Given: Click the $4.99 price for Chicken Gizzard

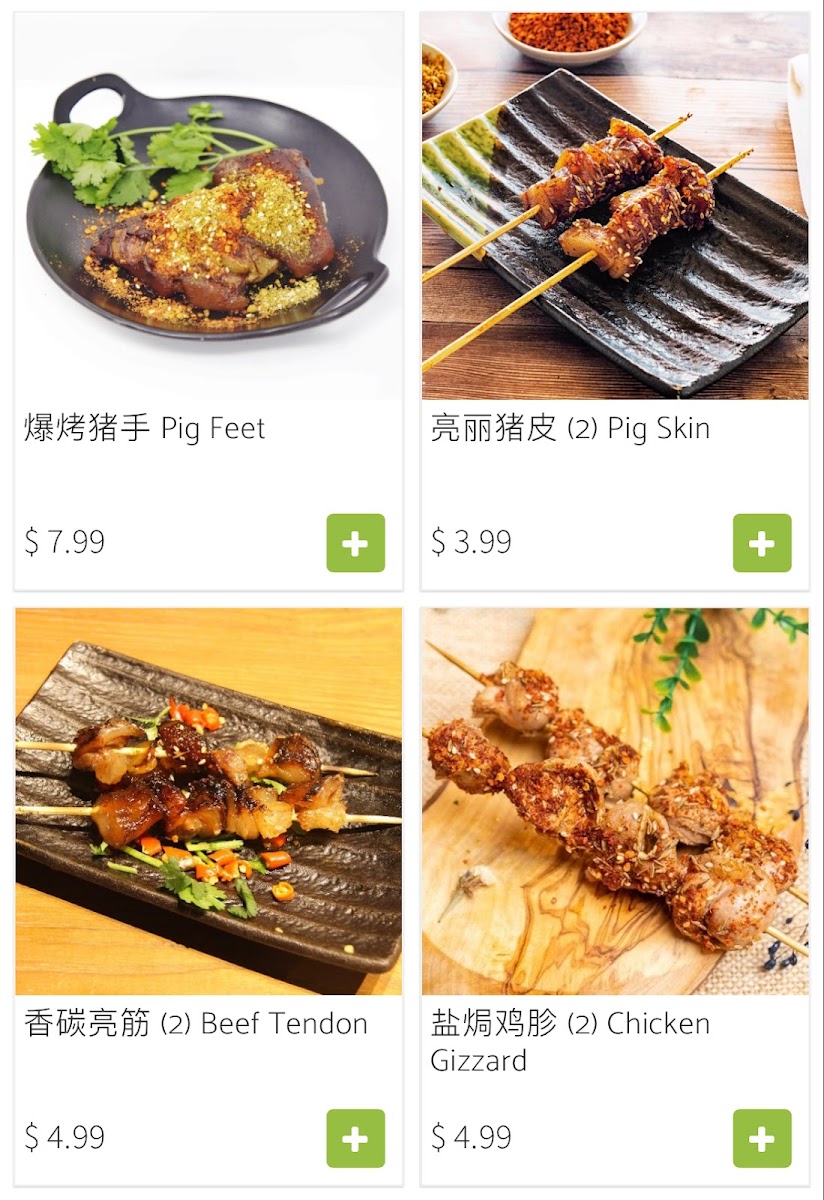Looking at the screenshot, I should pyautogui.click(x=470, y=1138).
